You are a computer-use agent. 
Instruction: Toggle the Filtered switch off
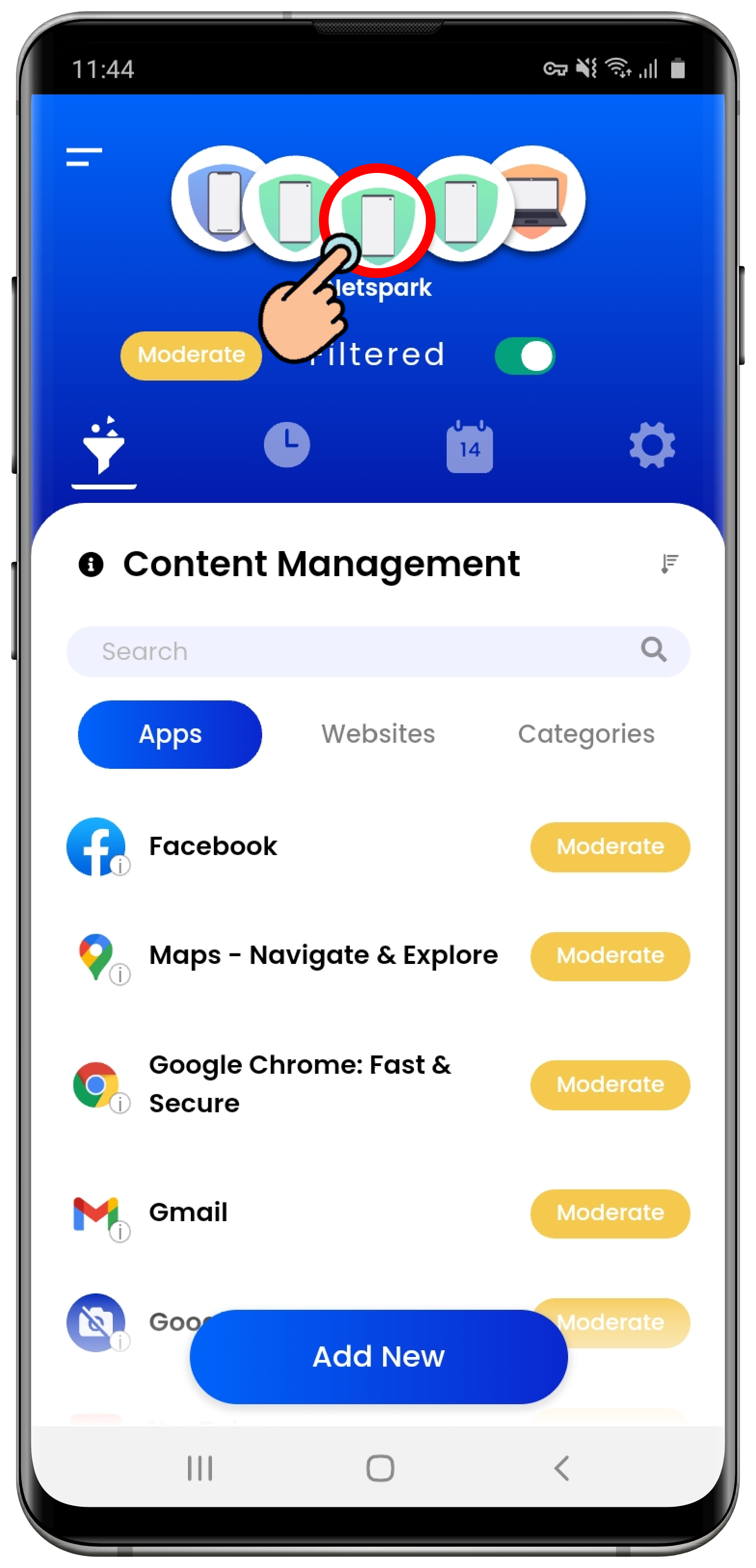[x=525, y=356]
